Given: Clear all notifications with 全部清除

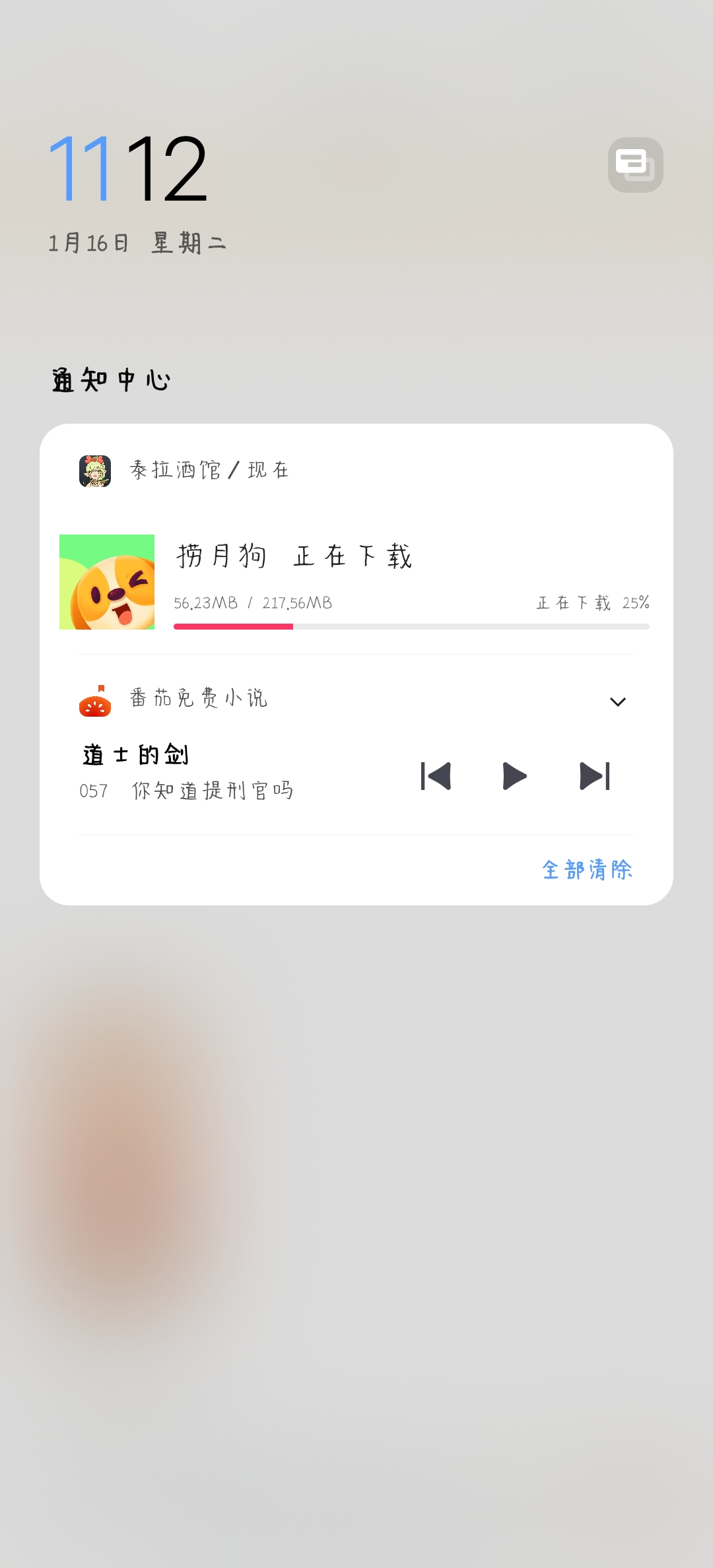Looking at the screenshot, I should tap(587, 870).
